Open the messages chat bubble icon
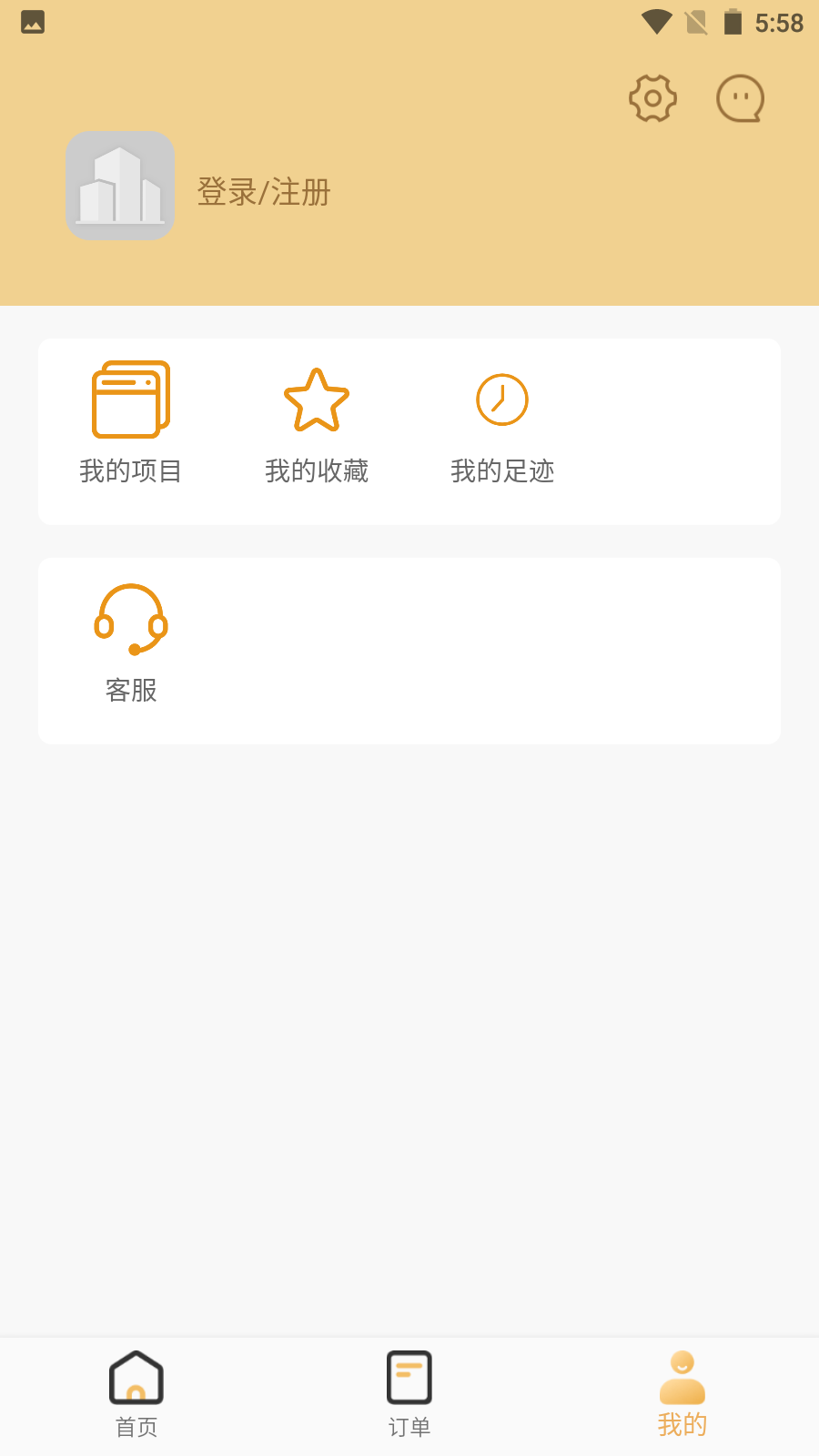 (x=740, y=98)
